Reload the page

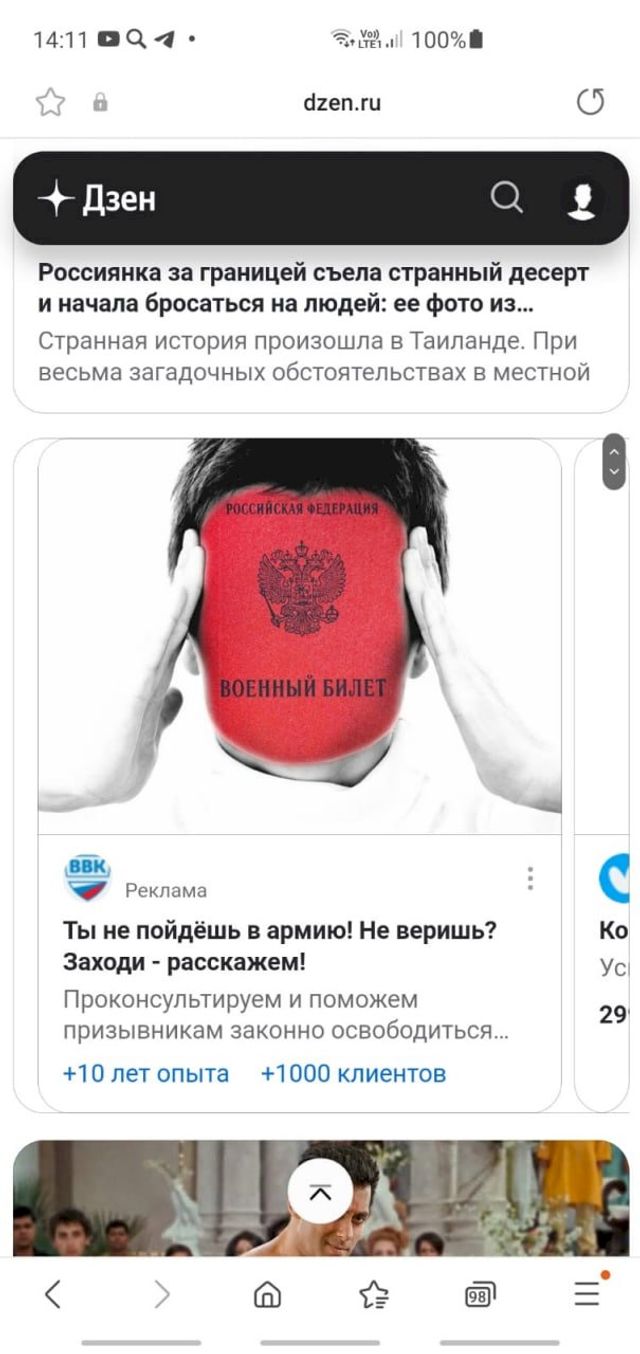point(590,102)
